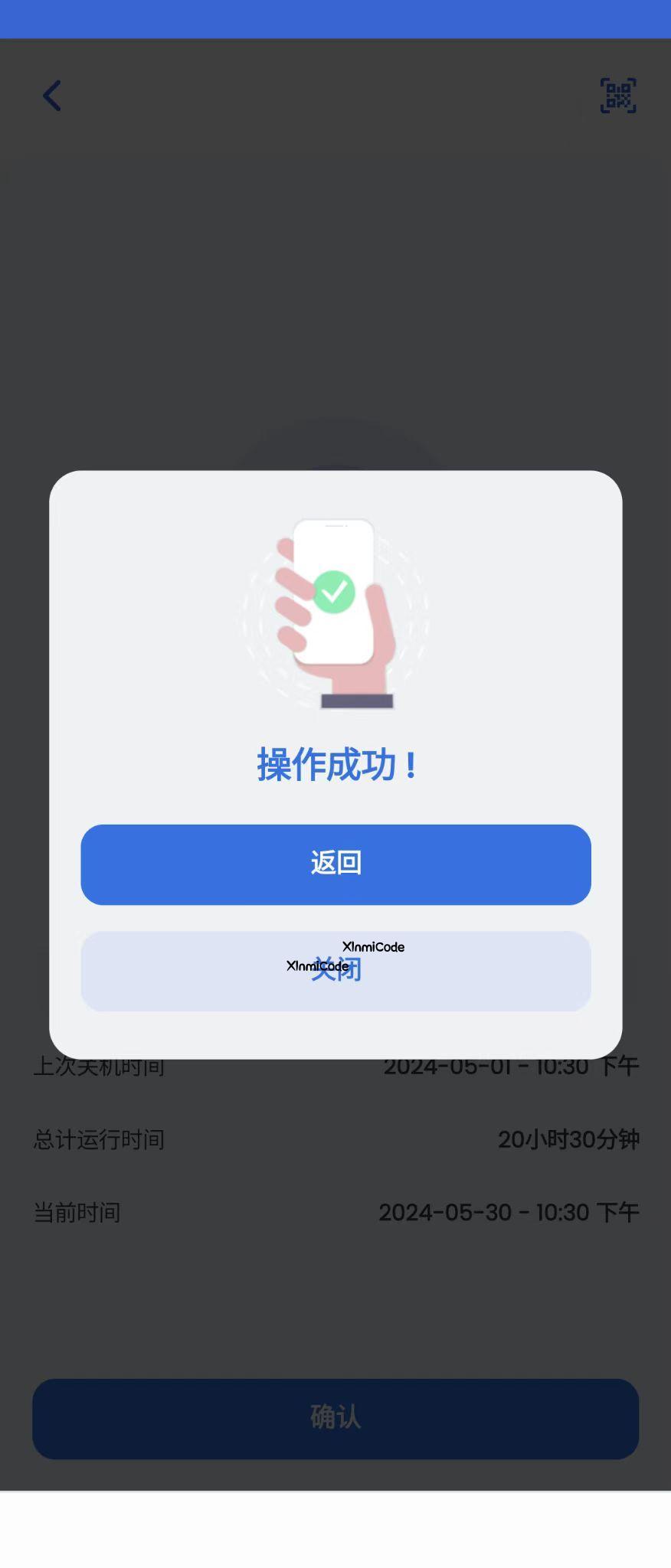Select the 操作成功 success message text

click(x=335, y=764)
